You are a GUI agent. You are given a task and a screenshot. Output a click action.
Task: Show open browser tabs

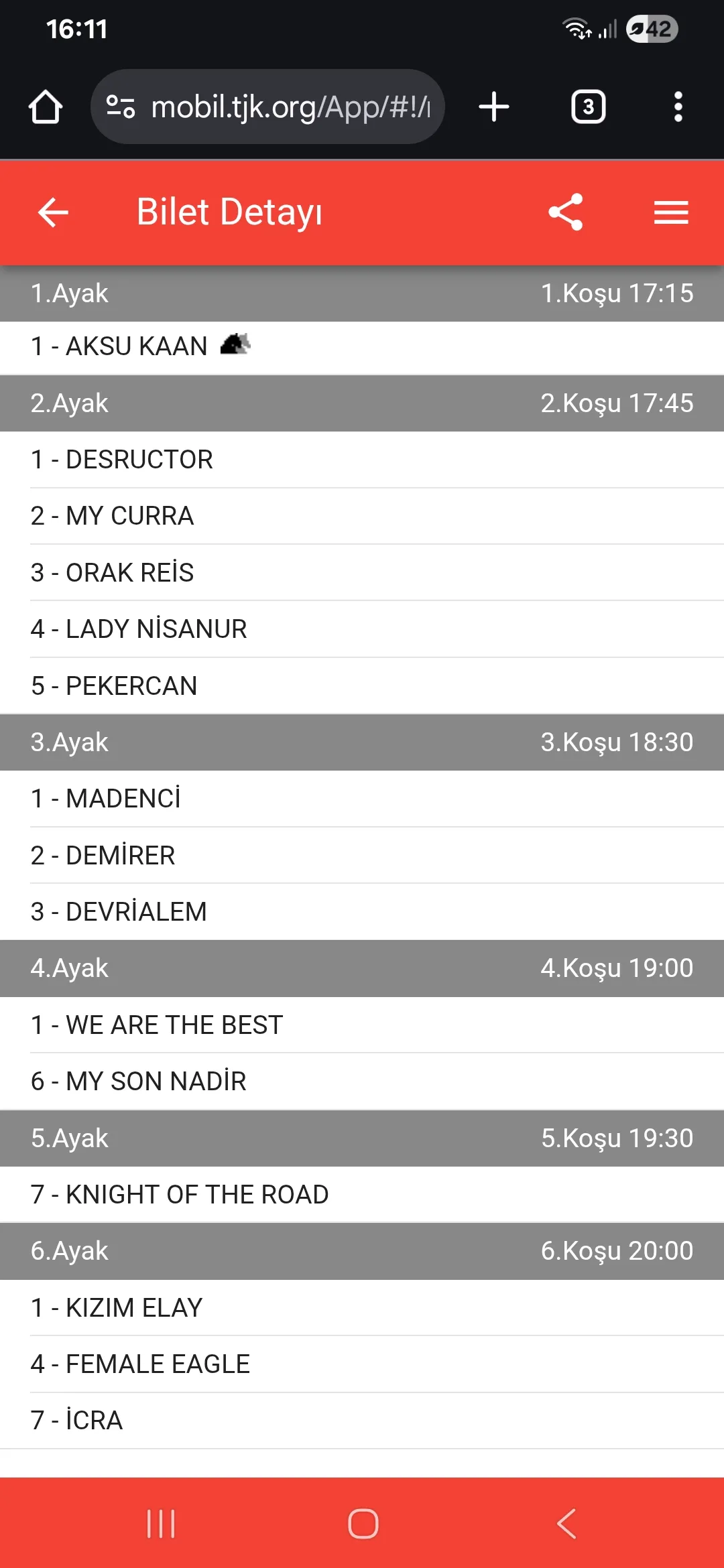(588, 107)
